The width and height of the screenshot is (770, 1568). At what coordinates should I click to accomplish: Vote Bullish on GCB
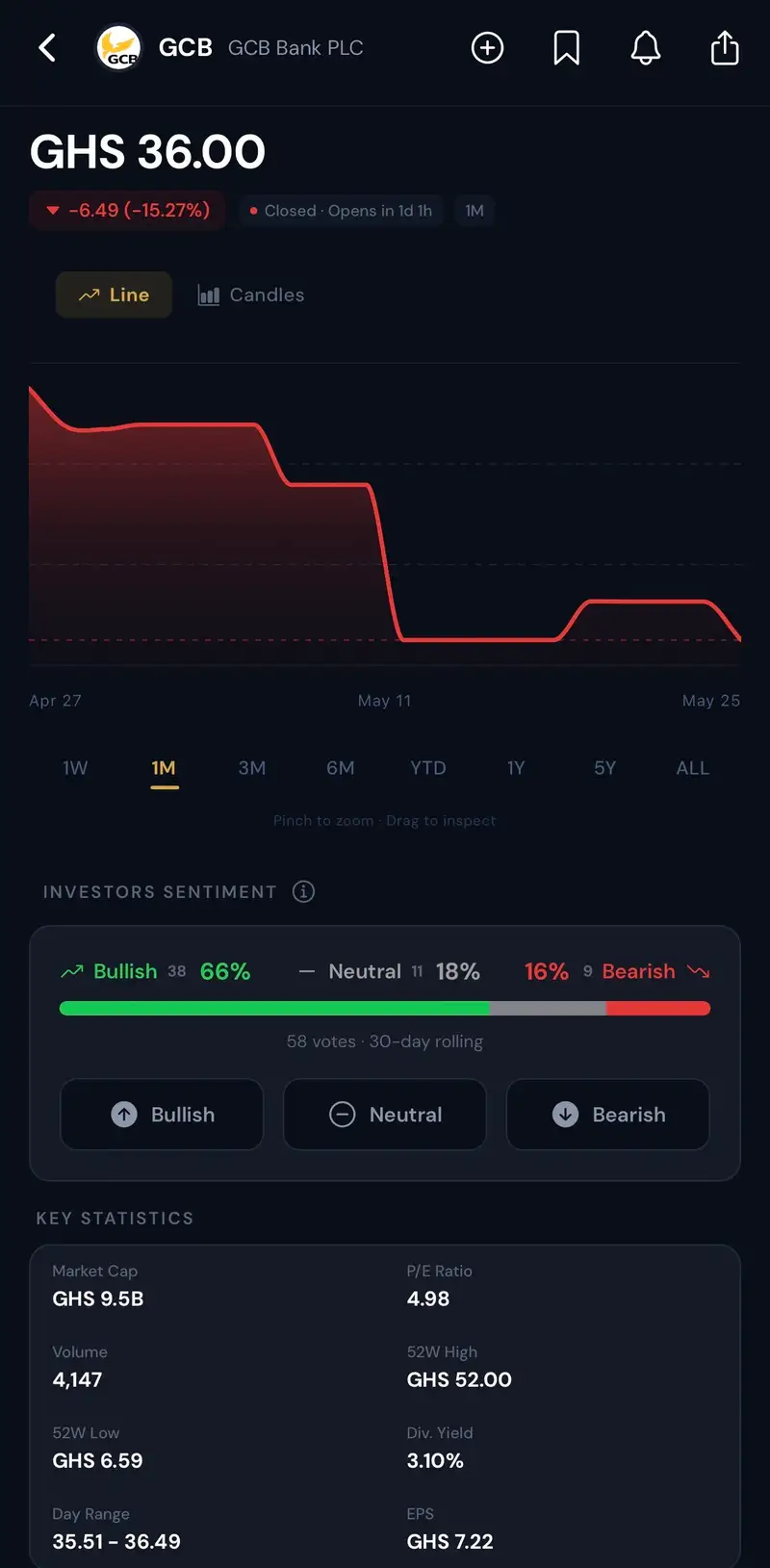(x=162, y=1114)
